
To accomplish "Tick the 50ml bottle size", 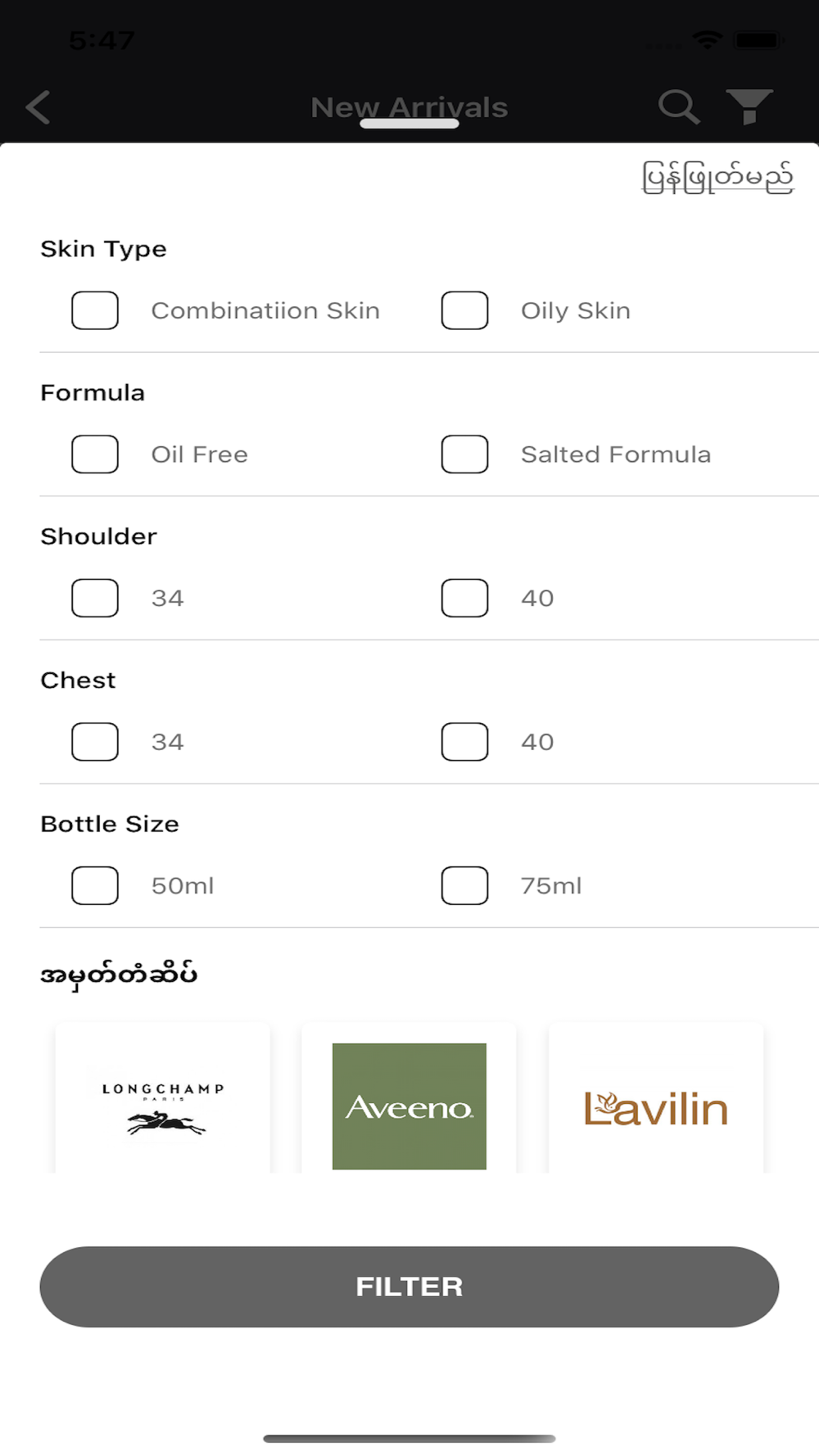I will 95,885.
